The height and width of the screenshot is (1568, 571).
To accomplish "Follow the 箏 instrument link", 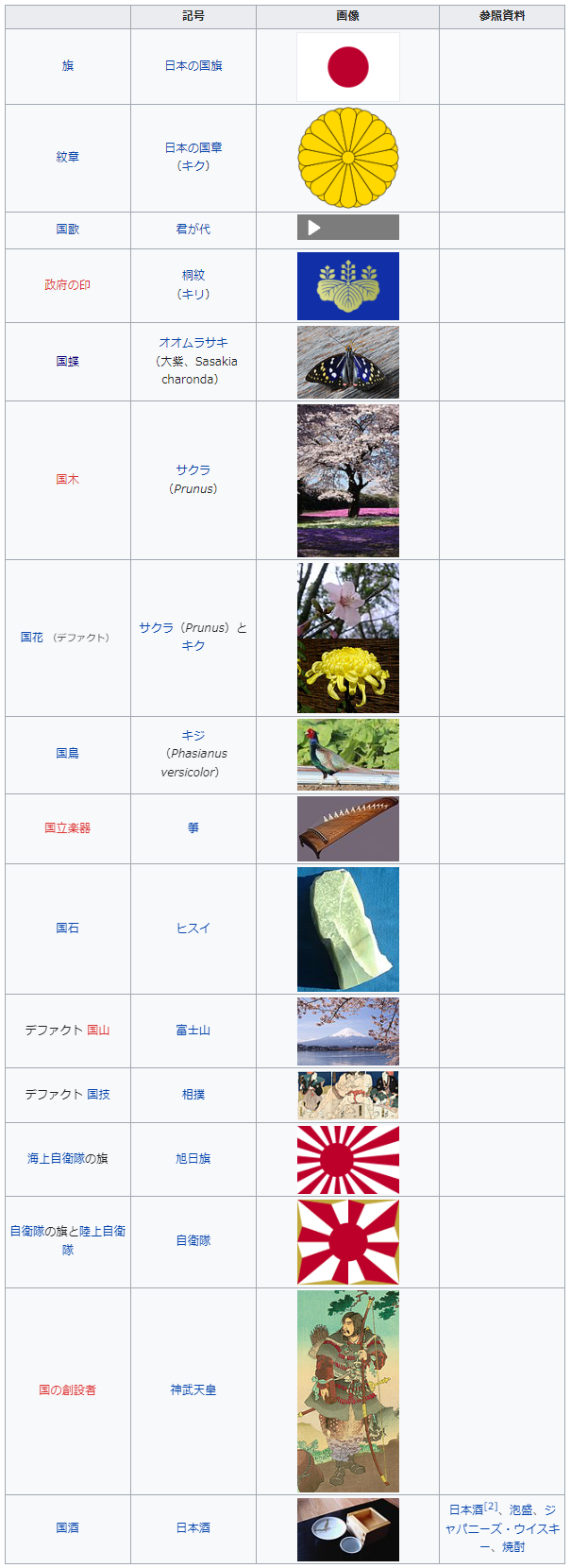I will (x=193, y=828).
